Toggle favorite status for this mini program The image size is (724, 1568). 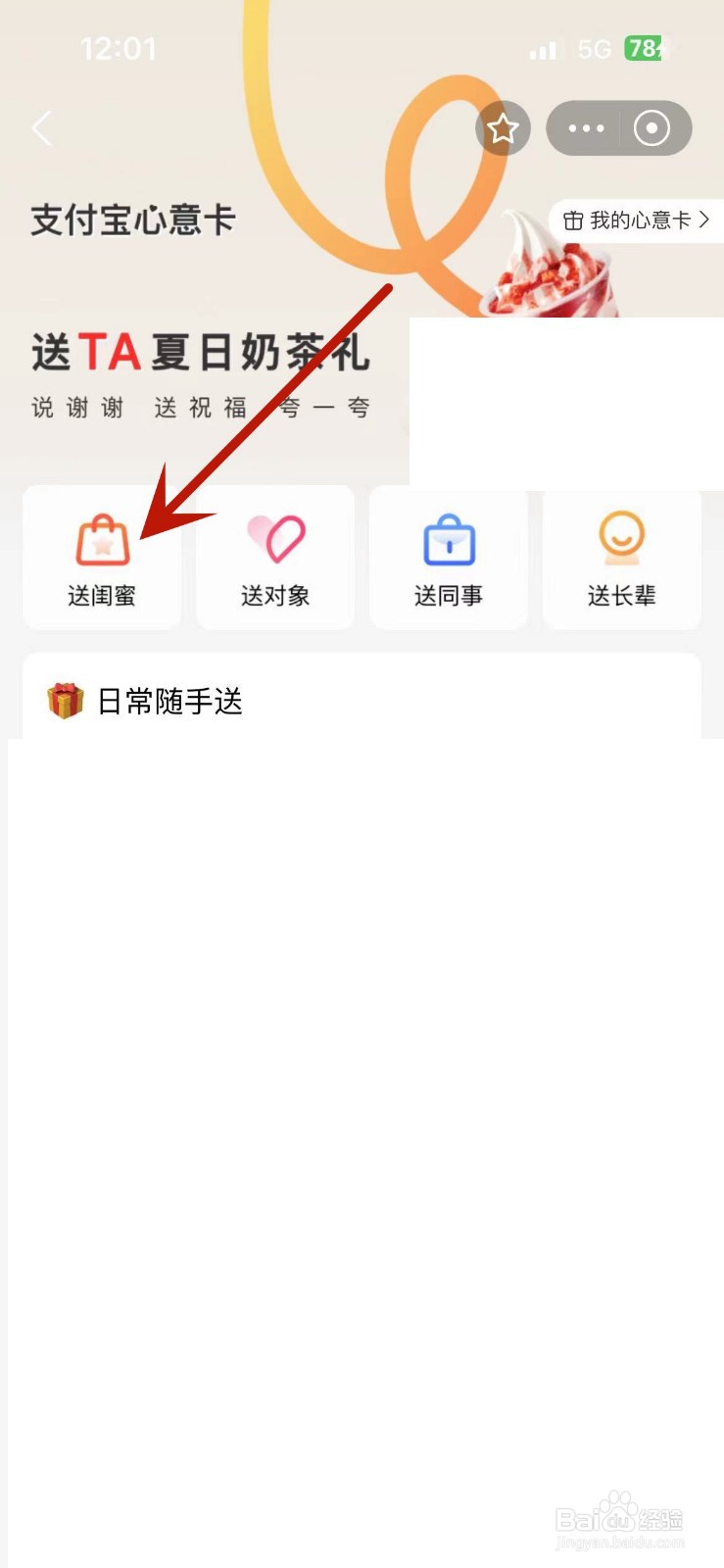pos(504,128)
